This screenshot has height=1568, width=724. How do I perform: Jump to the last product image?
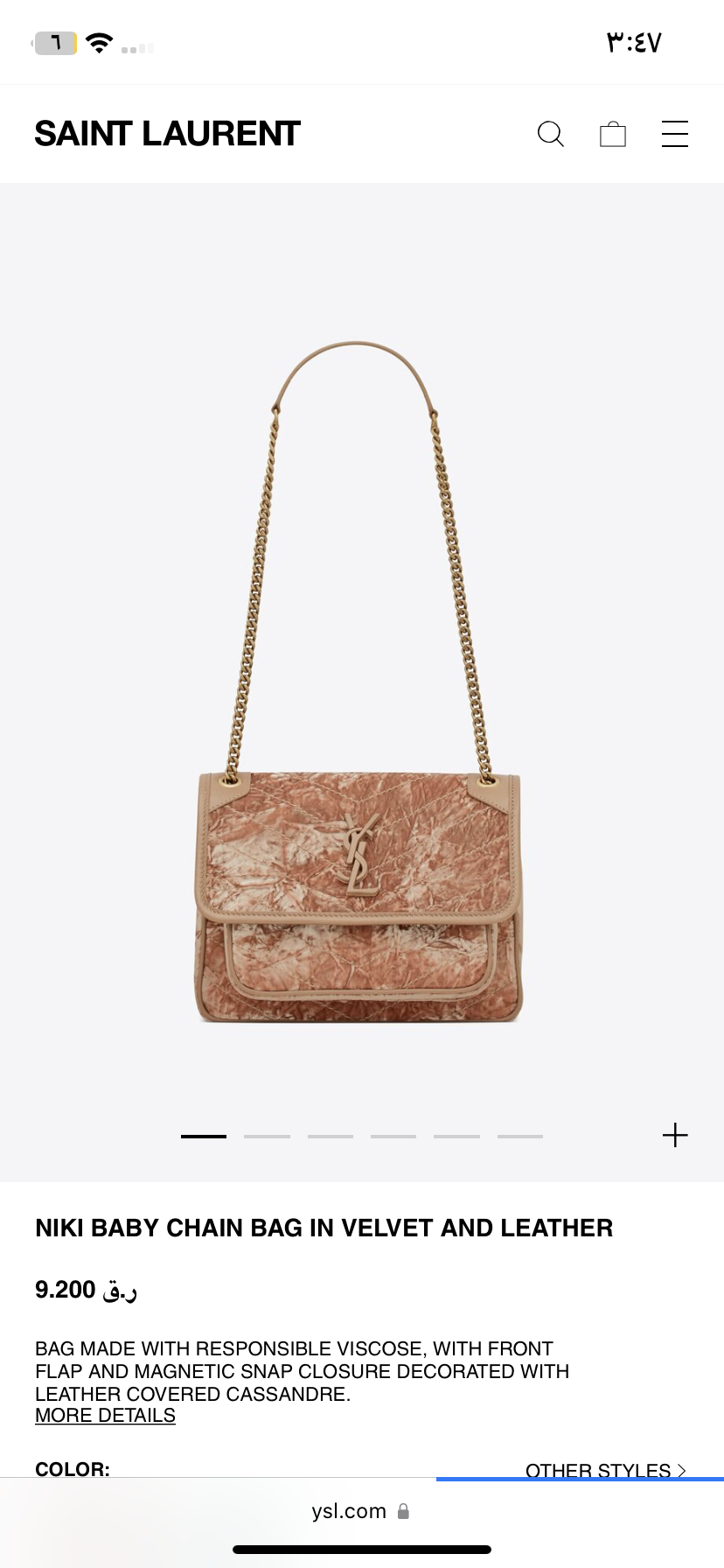[x=520, y=1136]
